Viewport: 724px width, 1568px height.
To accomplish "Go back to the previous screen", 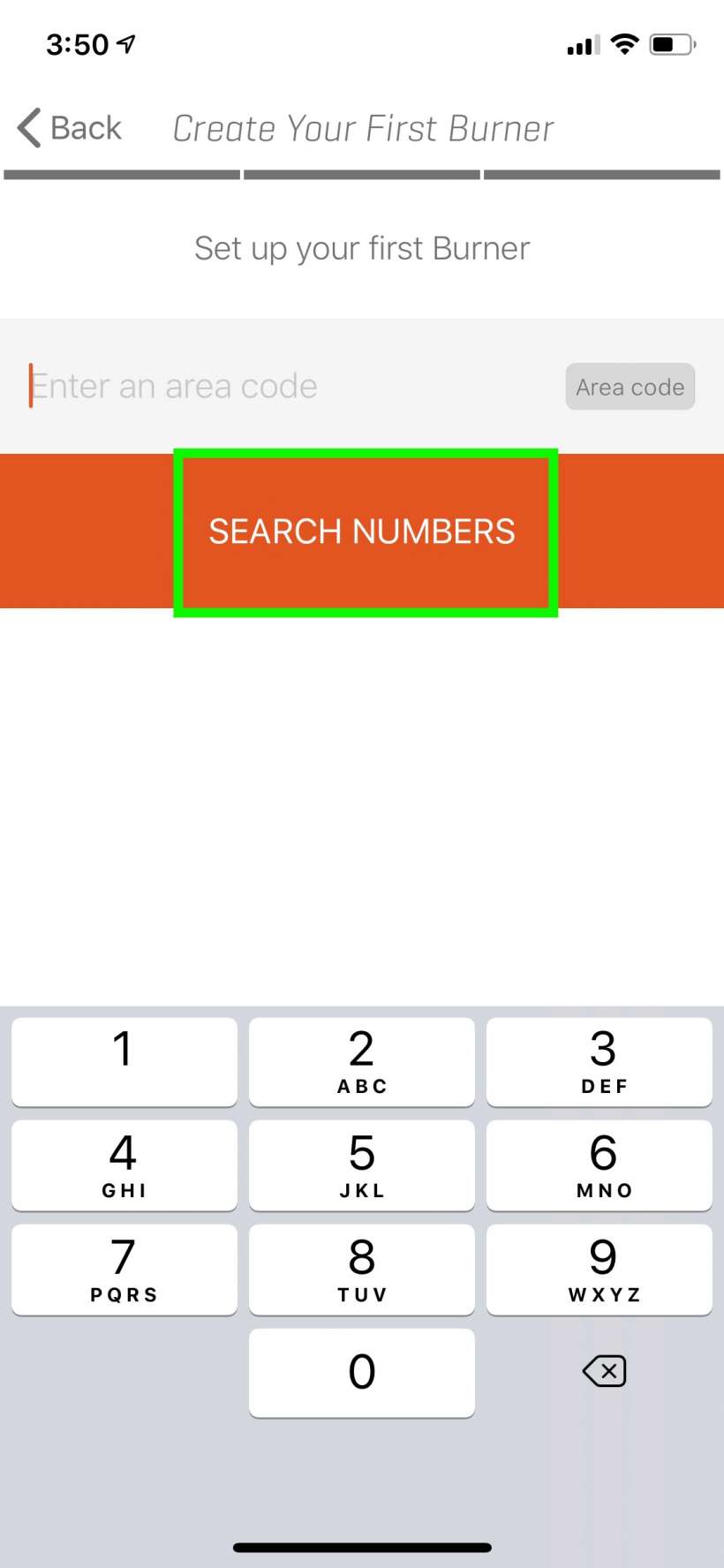I will [70, 129].
